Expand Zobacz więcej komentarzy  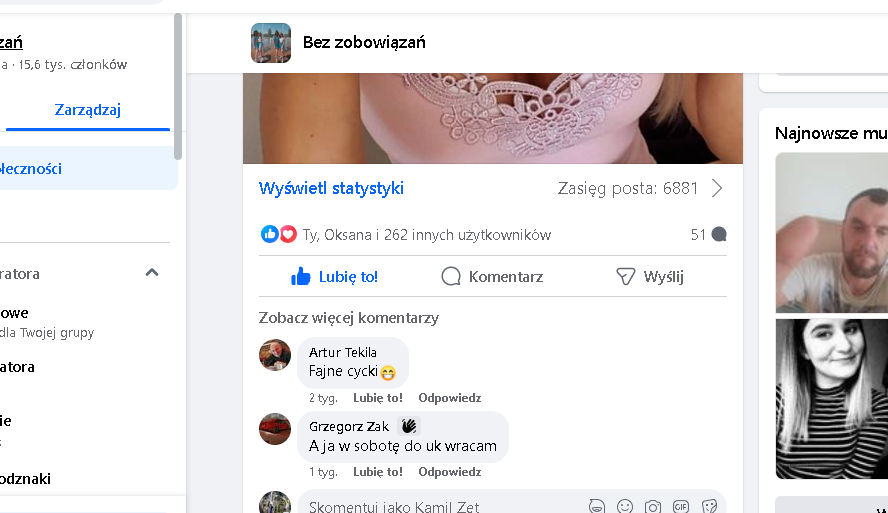point(349,318)
